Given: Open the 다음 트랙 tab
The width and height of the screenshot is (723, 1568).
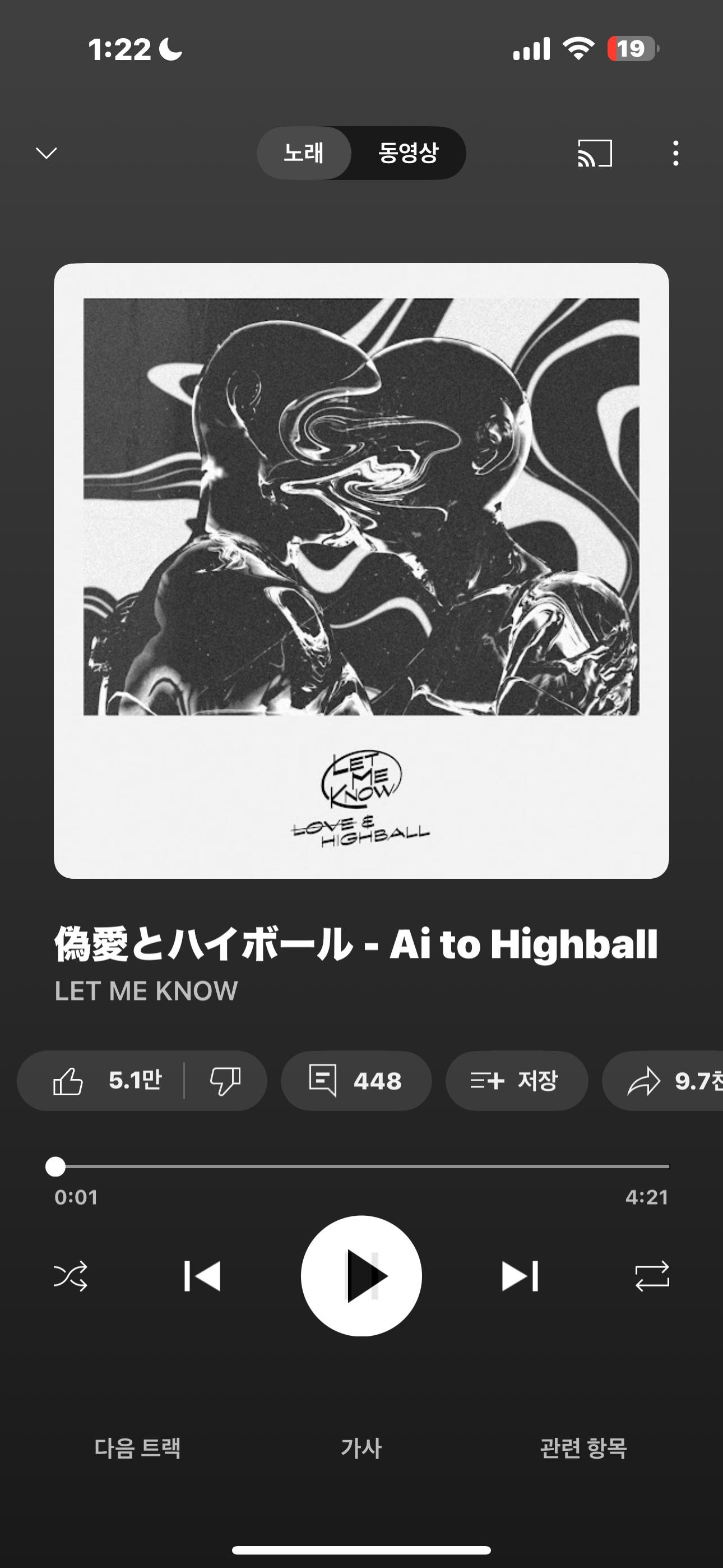Looking at the screenshot, I should tap(137, 1447).
